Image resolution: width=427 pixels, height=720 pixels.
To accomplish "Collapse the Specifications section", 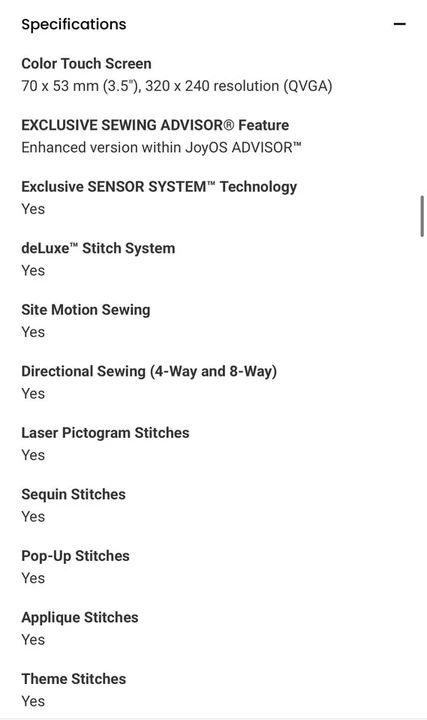I will pyautogui.click(x=399, y=24).
